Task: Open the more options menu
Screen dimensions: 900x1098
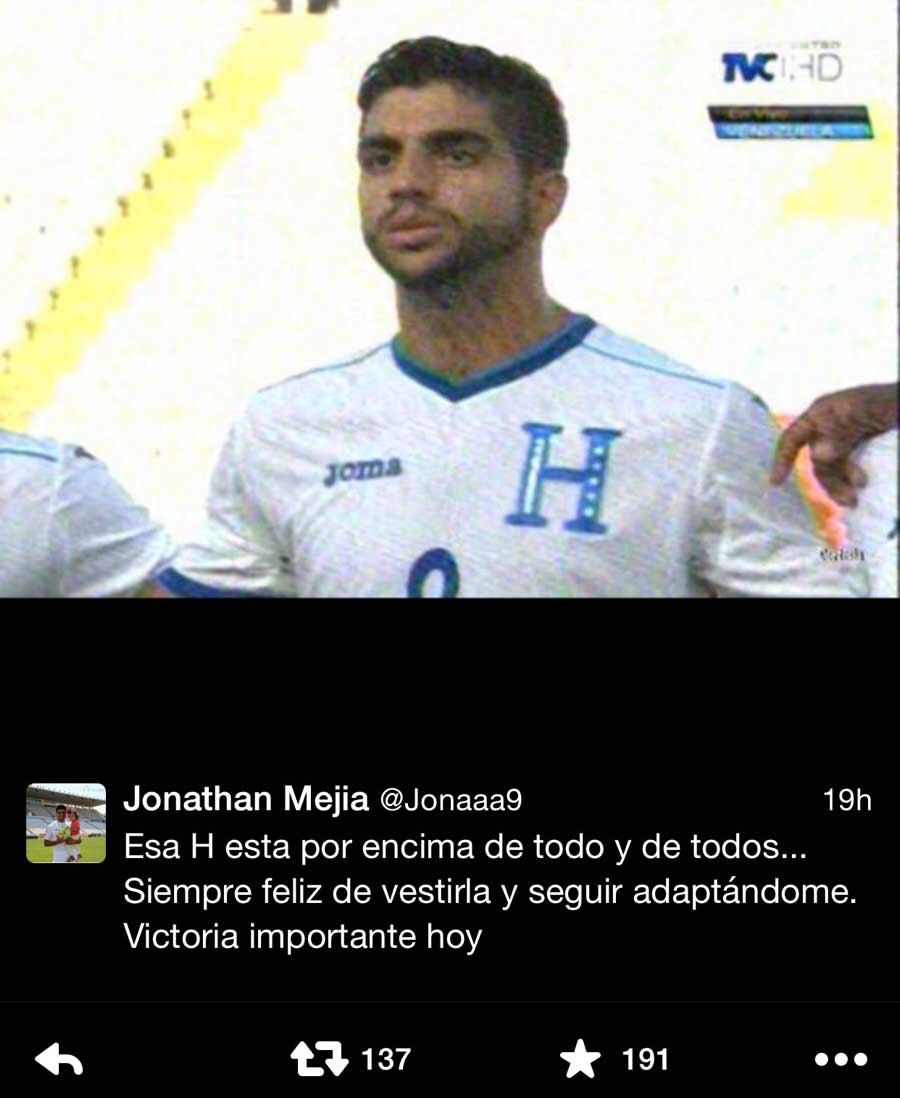Action: tap(841, 1059)
